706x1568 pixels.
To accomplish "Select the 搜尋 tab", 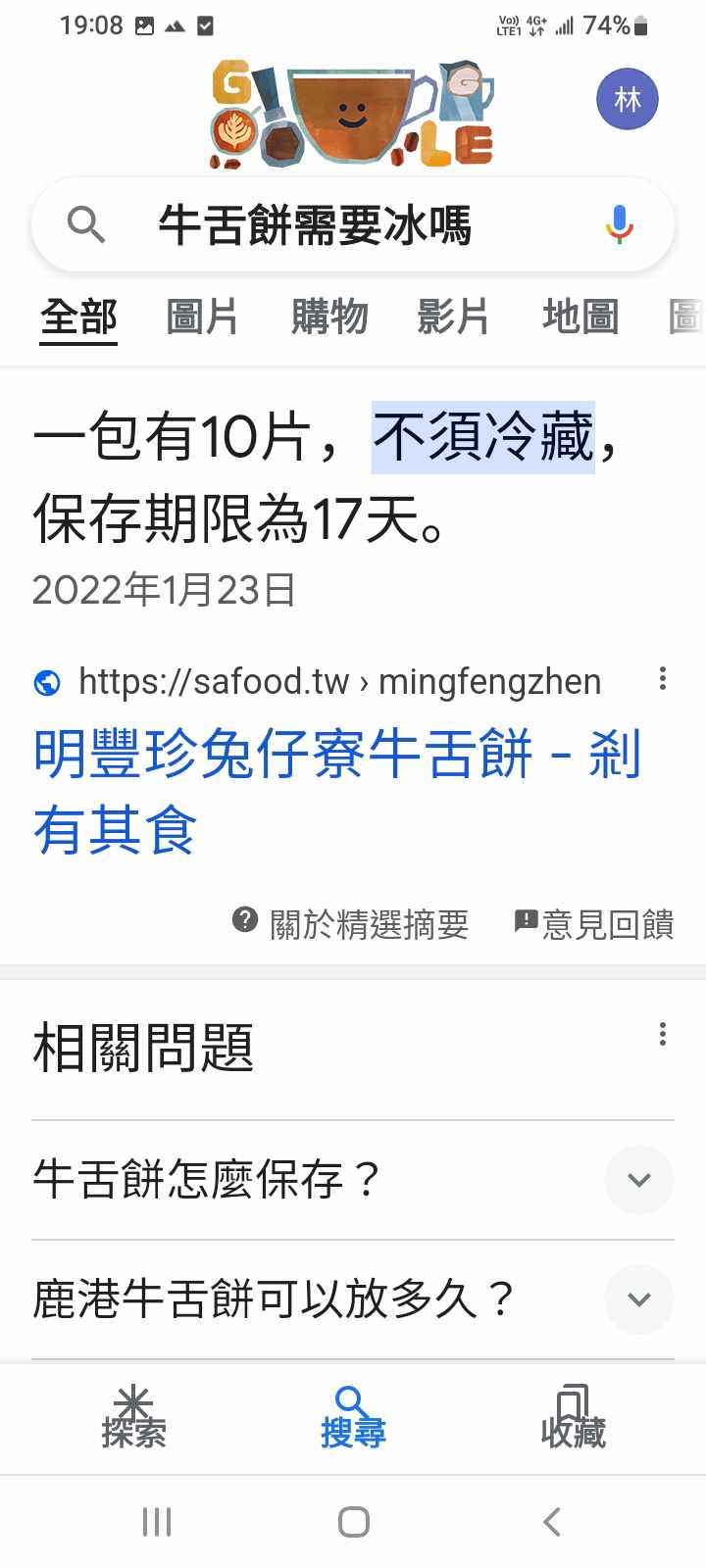I will point(353,1419).
